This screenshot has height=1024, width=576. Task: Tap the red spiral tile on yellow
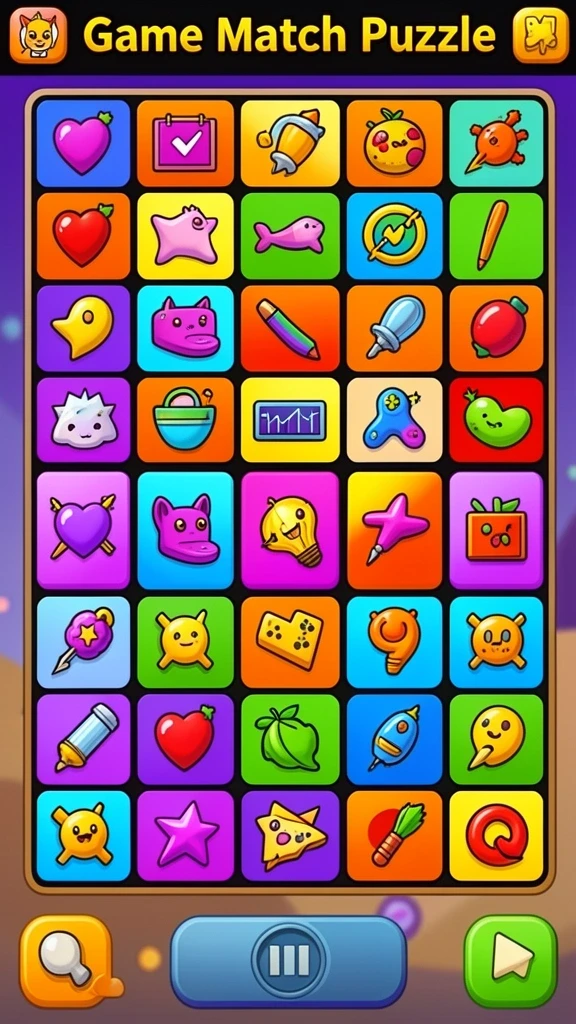coord(496,836)
